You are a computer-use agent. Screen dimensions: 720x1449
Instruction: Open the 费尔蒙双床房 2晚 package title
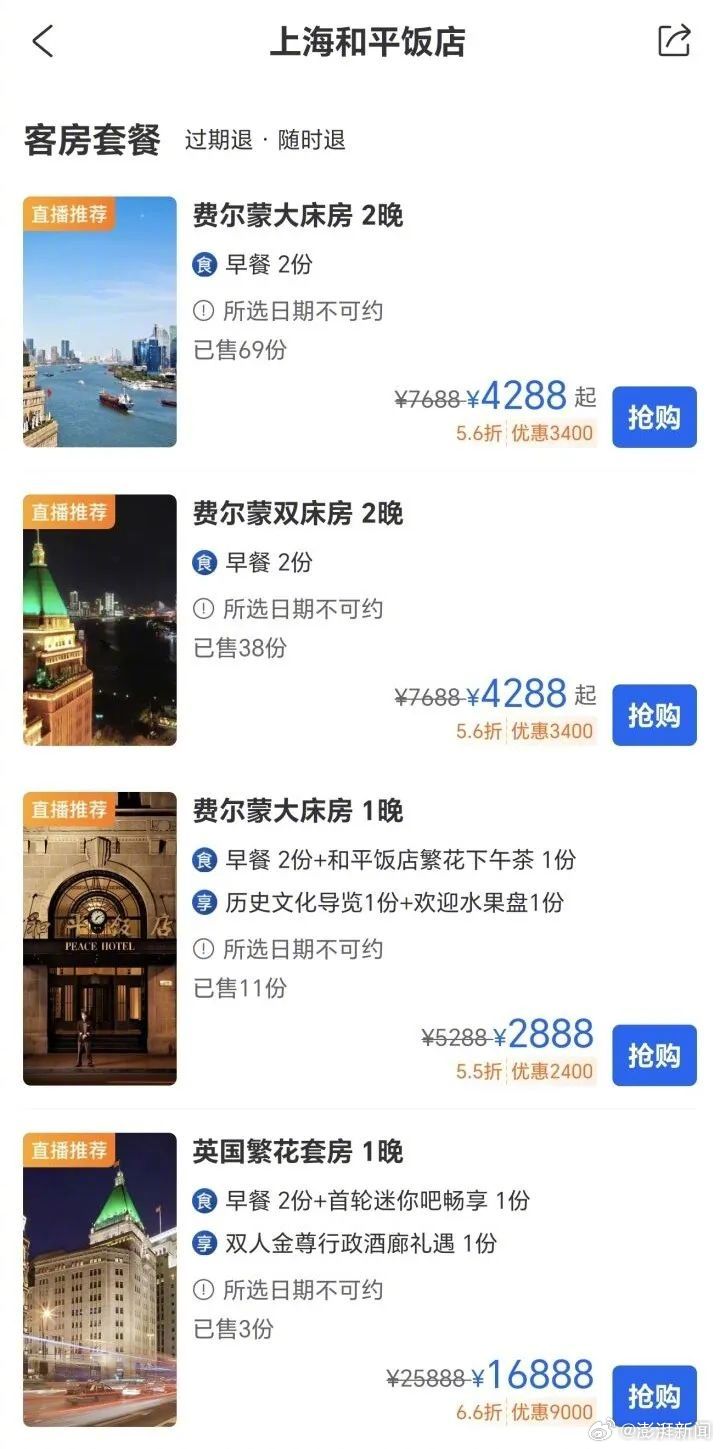tap(300, 513)
